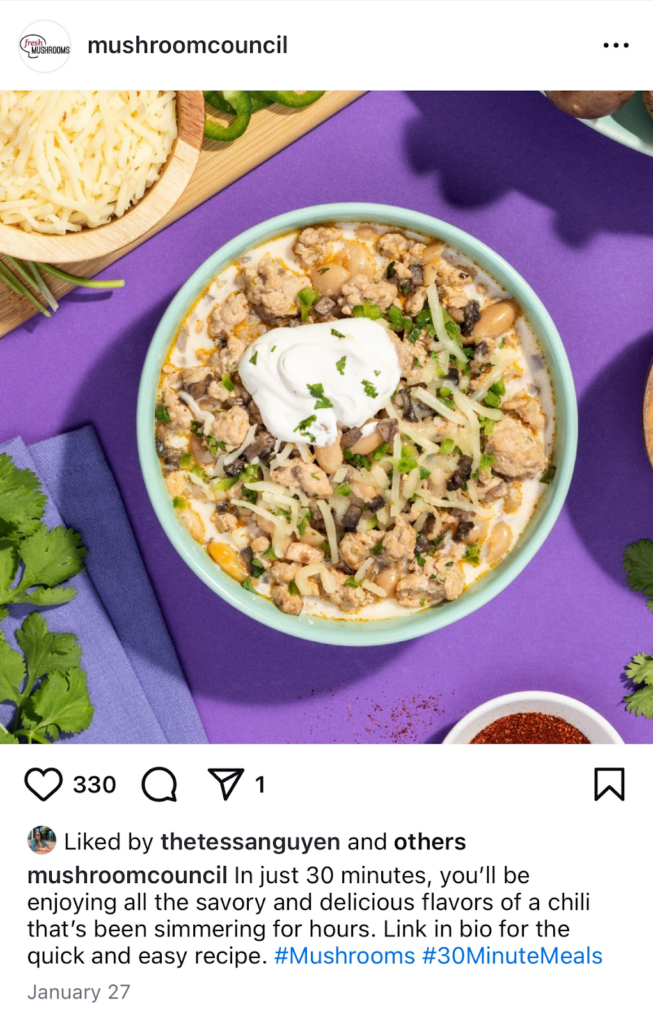Like the mushroomcouncil chili post
This screenshot has height=1024, width=653.
43,785
